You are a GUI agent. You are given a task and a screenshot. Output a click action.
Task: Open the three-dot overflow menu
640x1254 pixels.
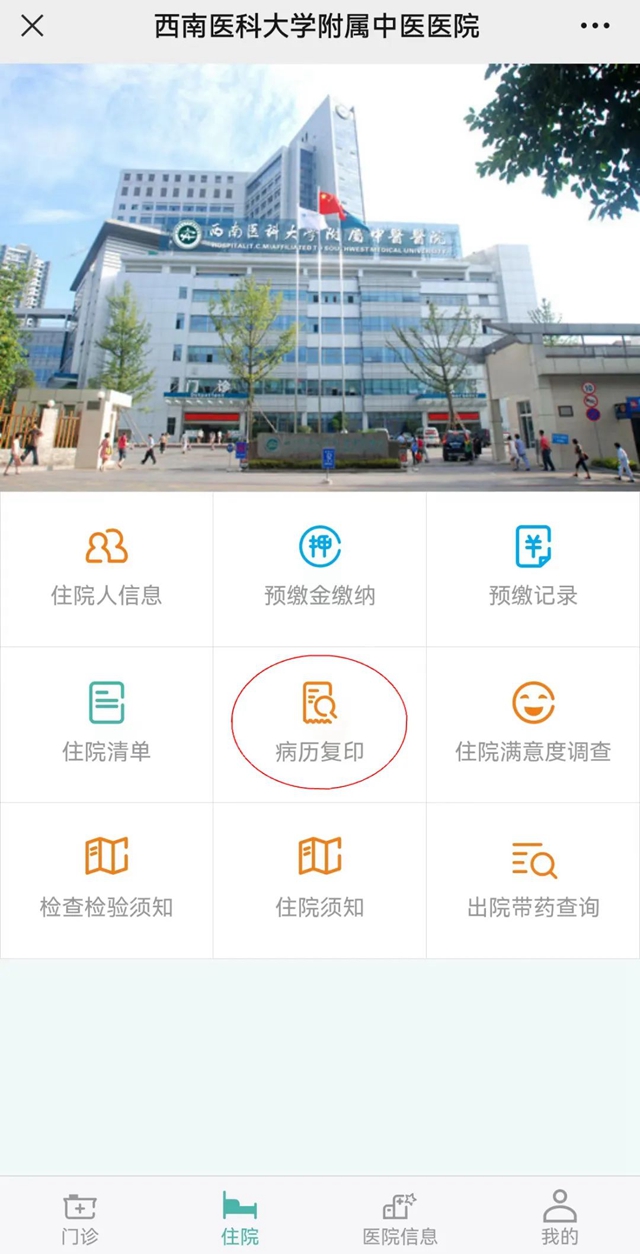coord(594,26)
